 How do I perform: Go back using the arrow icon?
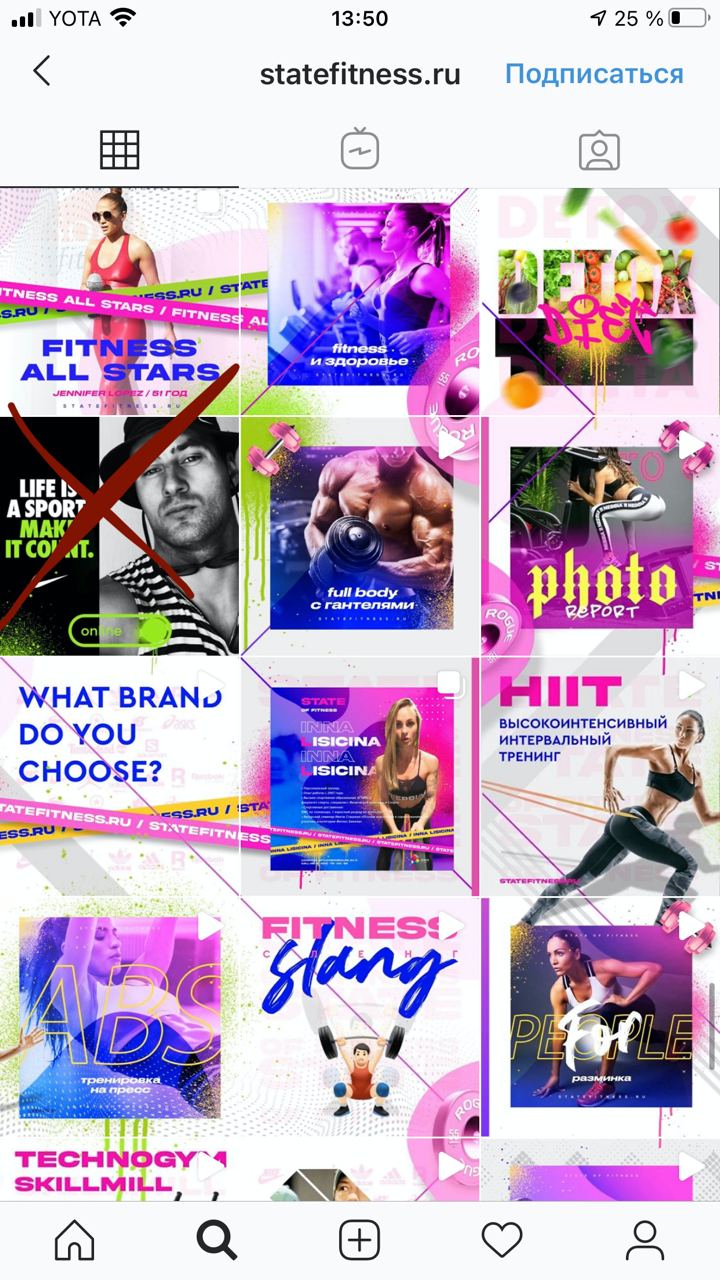pyautogui.click(x=41, y=72)
